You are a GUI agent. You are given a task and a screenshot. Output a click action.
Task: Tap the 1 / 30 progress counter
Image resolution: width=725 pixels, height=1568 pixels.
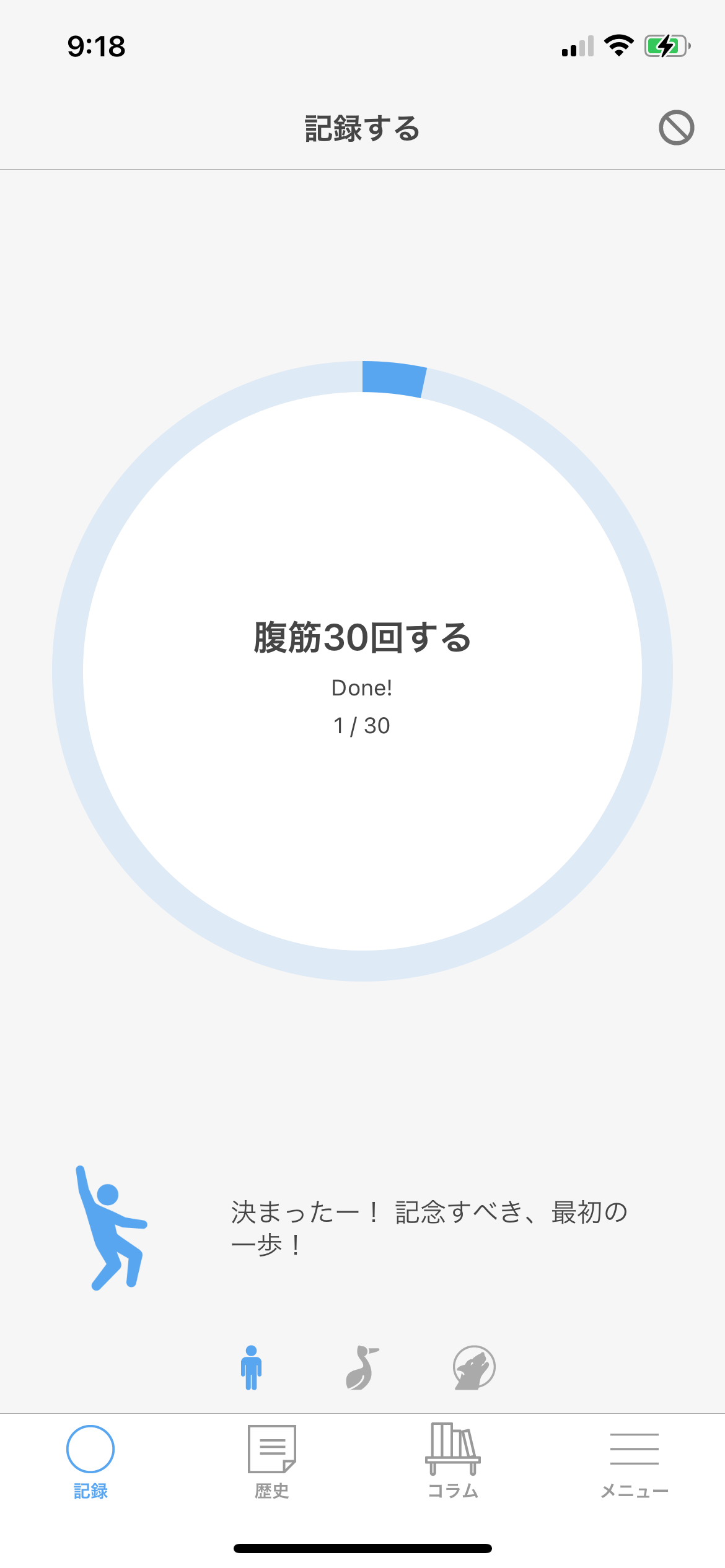point(362,726)
